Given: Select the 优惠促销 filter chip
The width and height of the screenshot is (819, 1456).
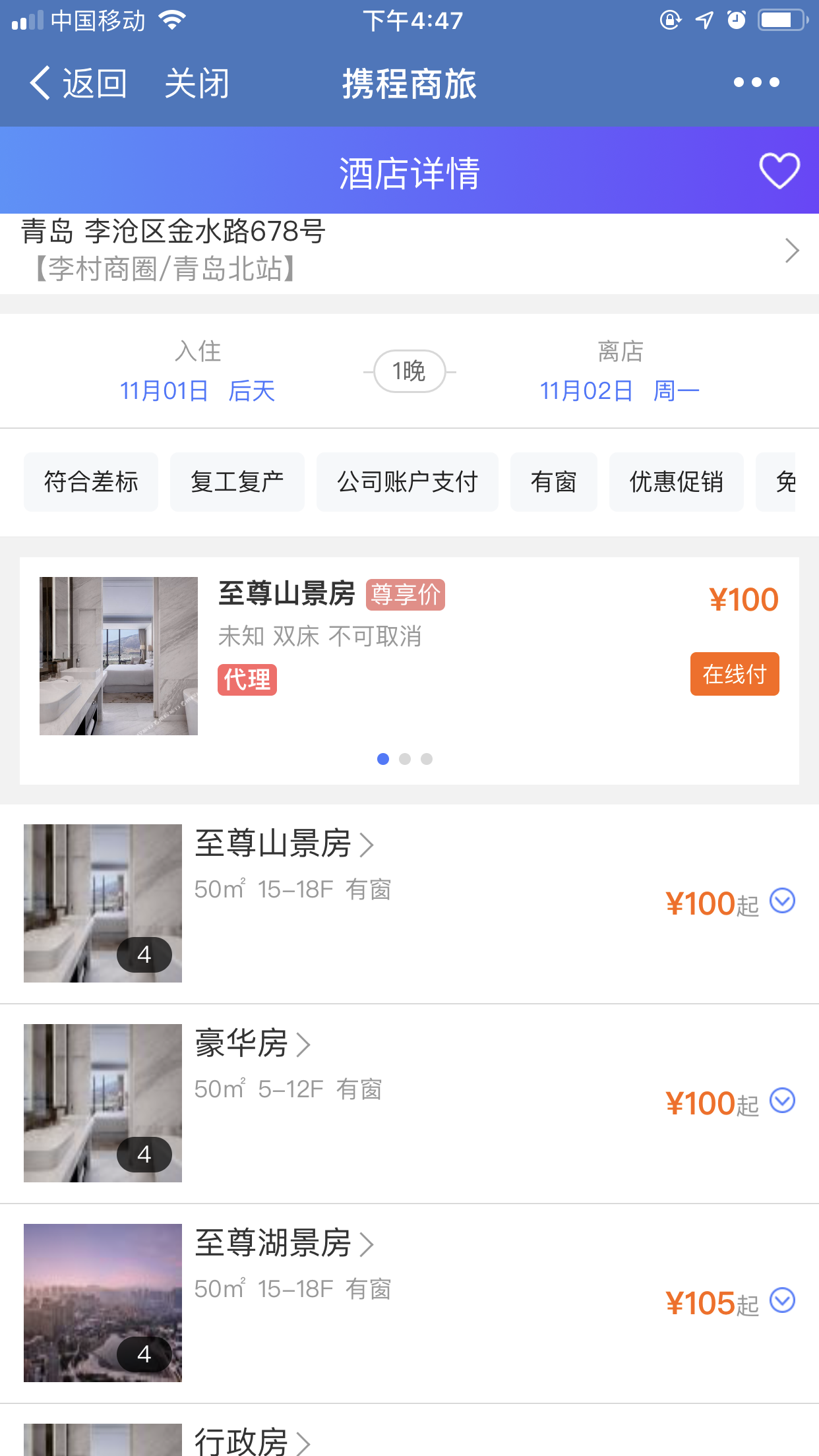Looking at the screenshot, I should coord(676,482).
